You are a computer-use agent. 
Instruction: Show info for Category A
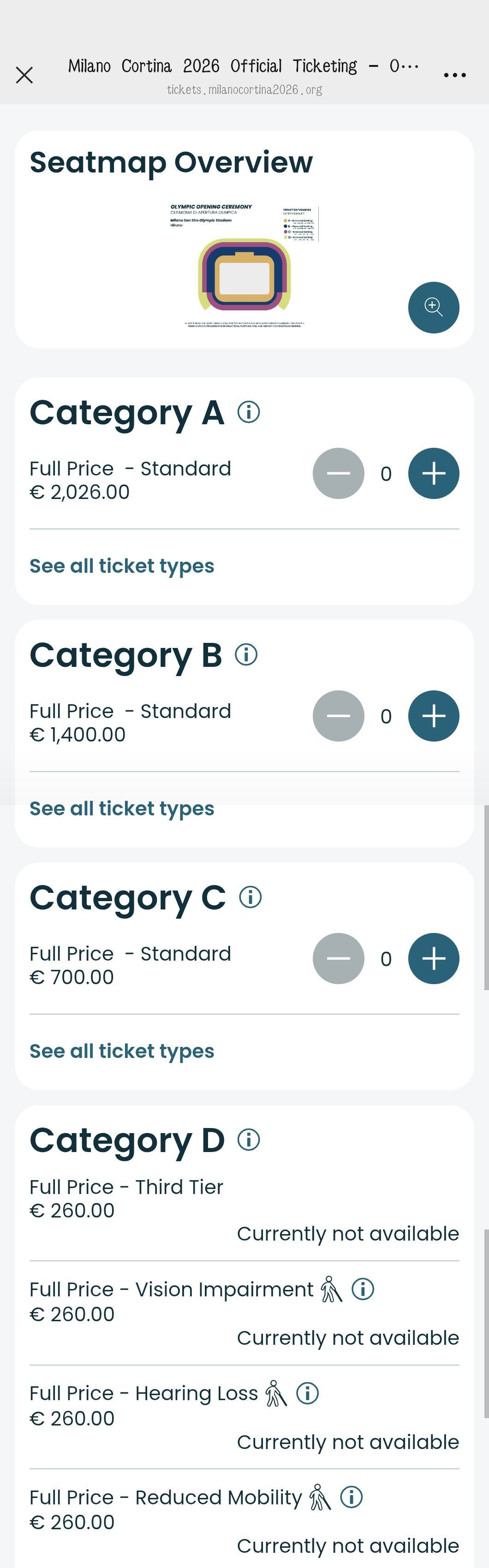coord(249,412)
